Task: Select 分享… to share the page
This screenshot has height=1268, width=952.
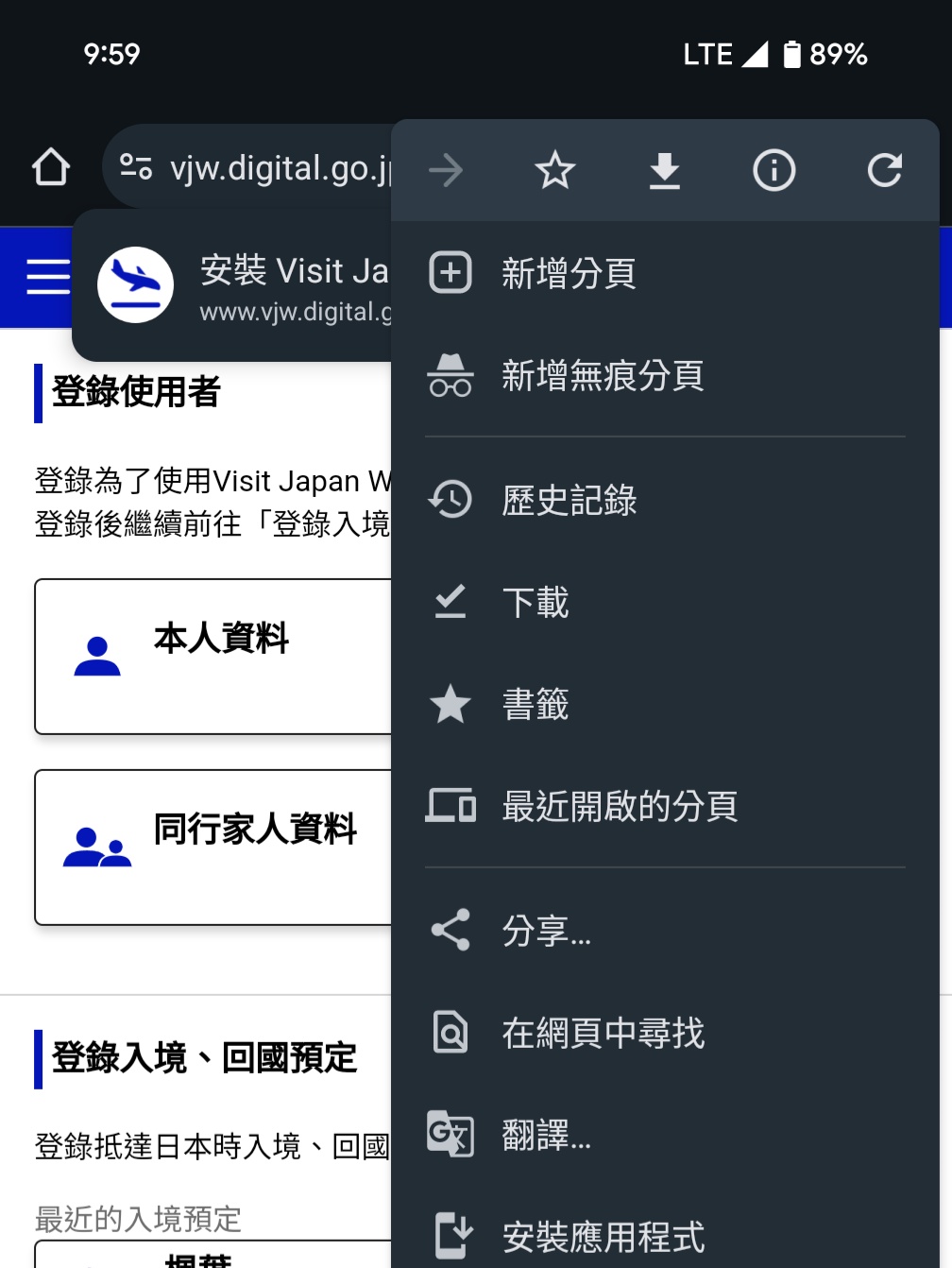Action: (x=546, y=931)
